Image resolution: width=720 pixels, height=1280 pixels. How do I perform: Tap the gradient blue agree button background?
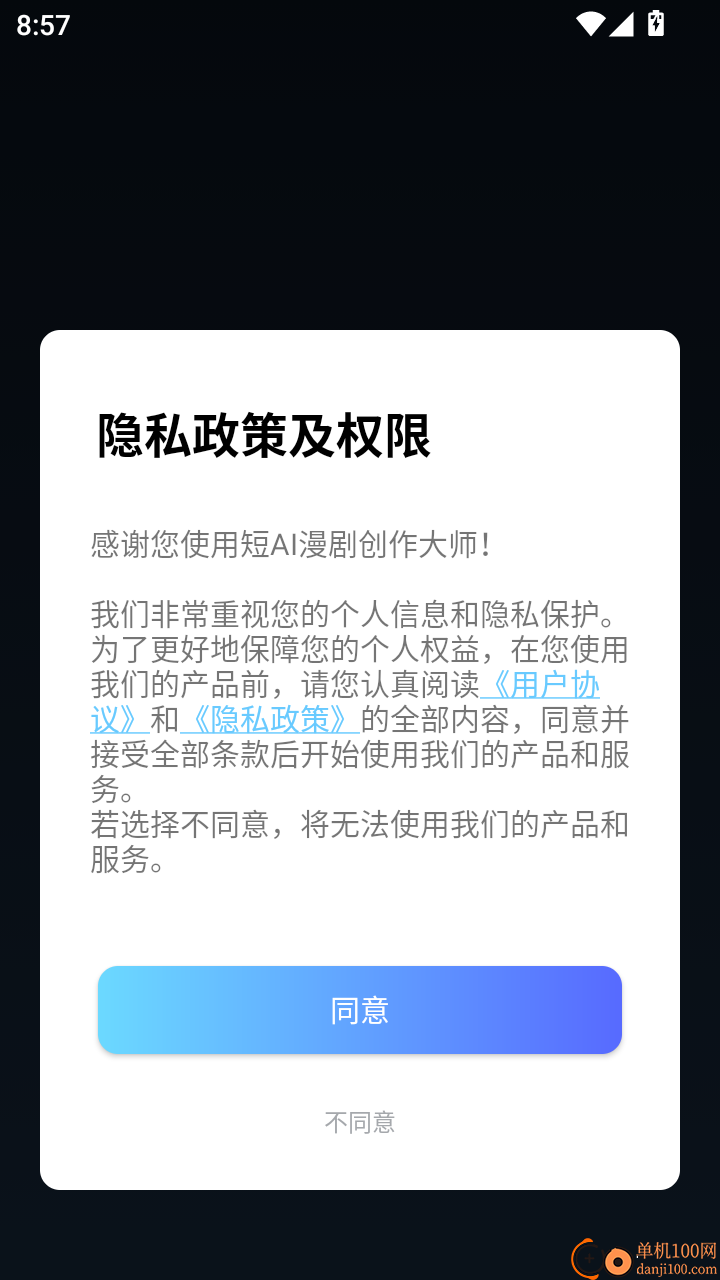coord(359,1009)
